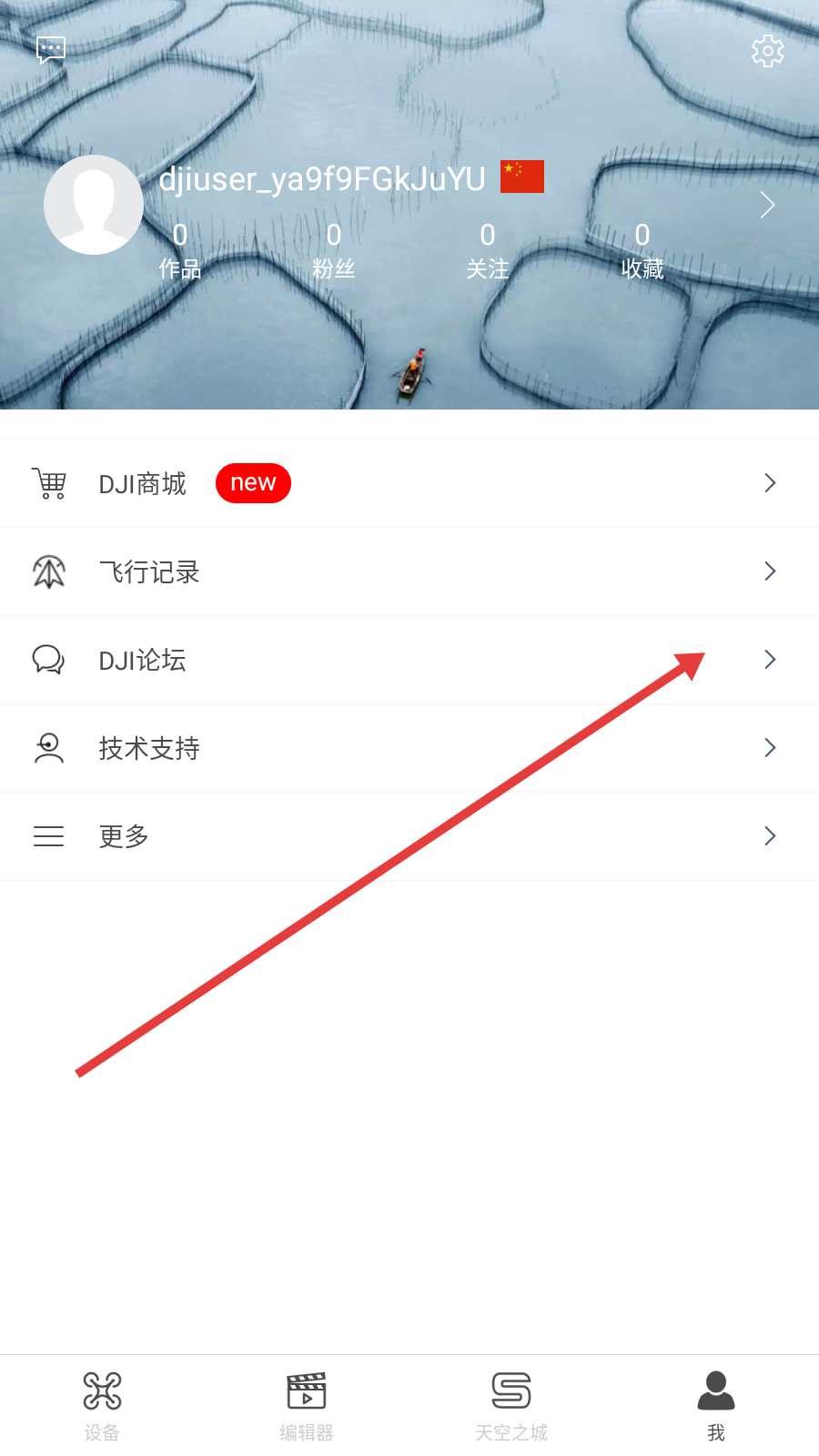
Task: View my 粉丝 followers list
Action: point(334,250)
